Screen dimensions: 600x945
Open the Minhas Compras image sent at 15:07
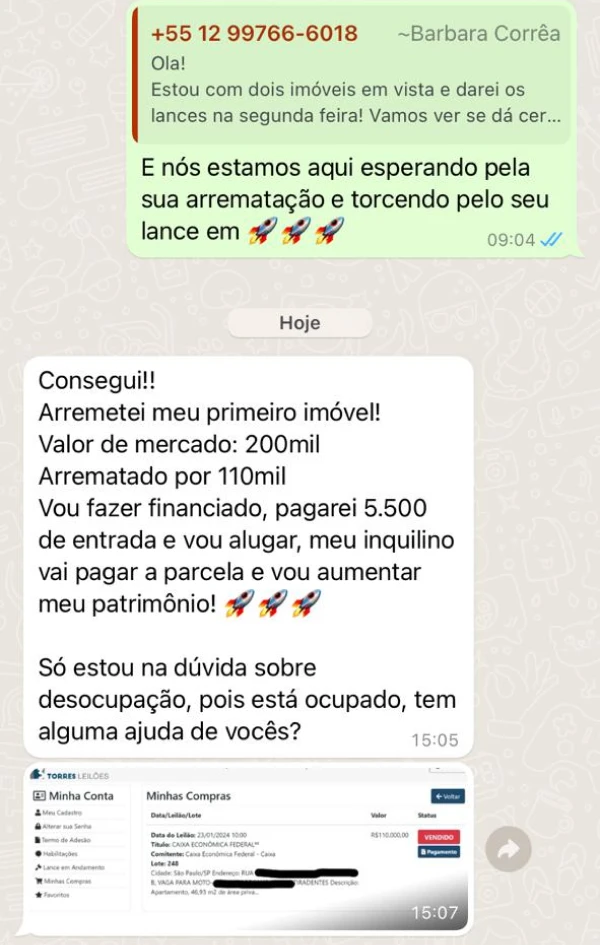(248, 848)
